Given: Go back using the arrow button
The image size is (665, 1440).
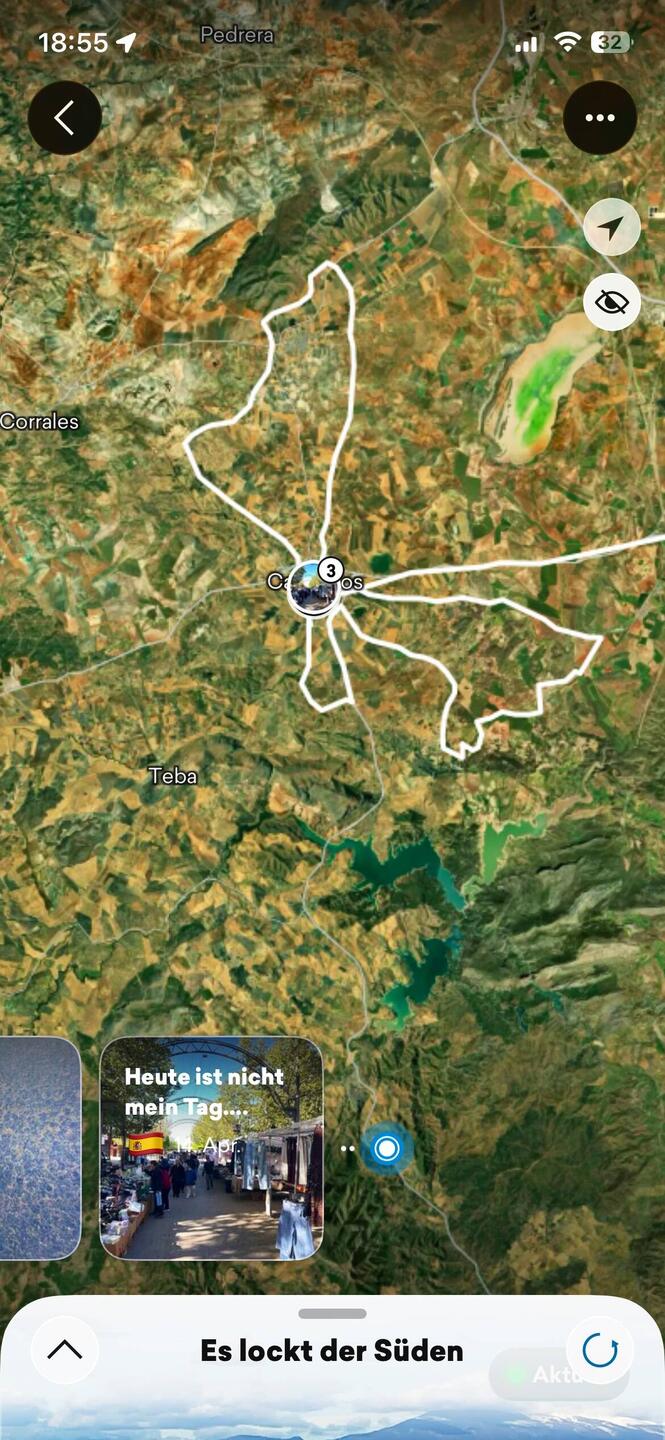Looking at the screenshot, I should [65, 118].
